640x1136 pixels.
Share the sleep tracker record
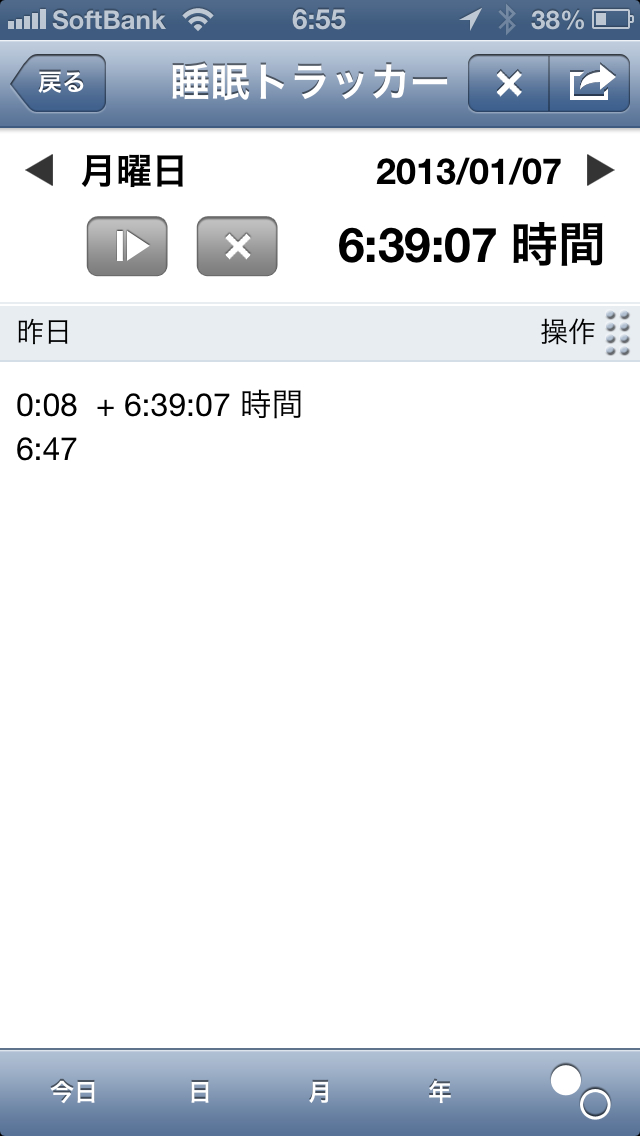[x=590, y=84]
